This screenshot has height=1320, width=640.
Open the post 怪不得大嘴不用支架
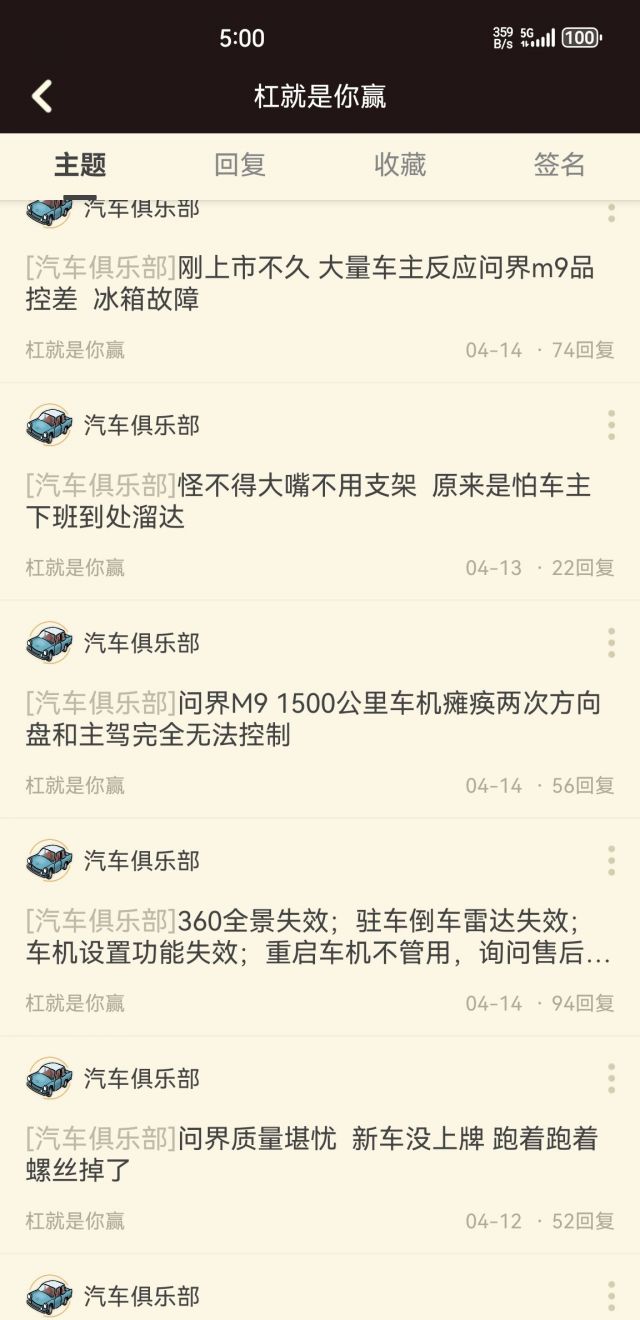point(310,502)
